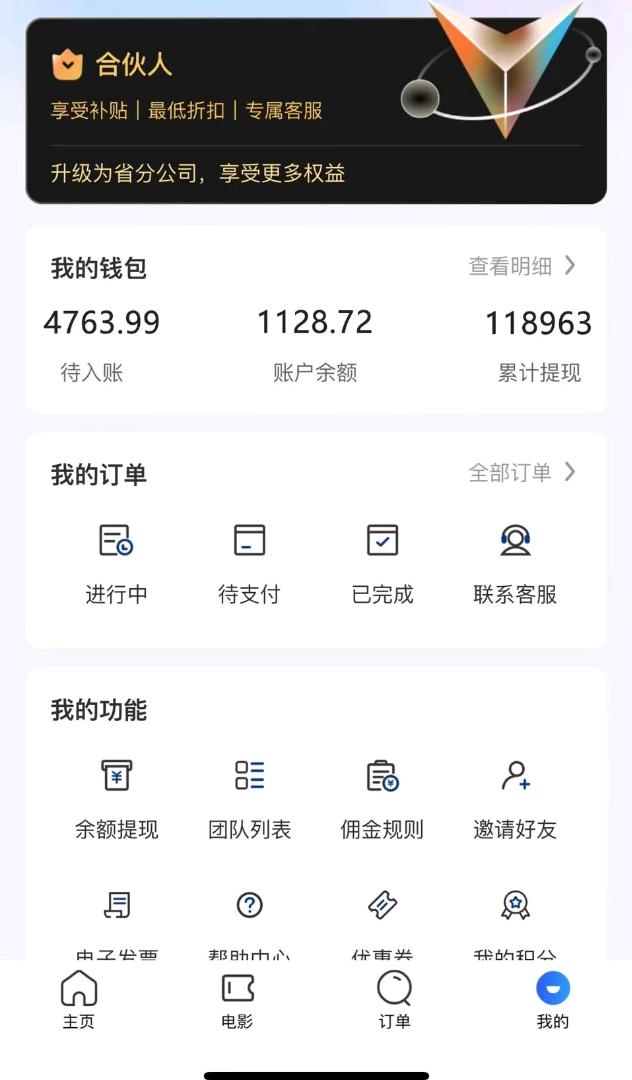The image size is (632, 1080).
Task: Open the points medal icon
Action: (x=516, y=904)
